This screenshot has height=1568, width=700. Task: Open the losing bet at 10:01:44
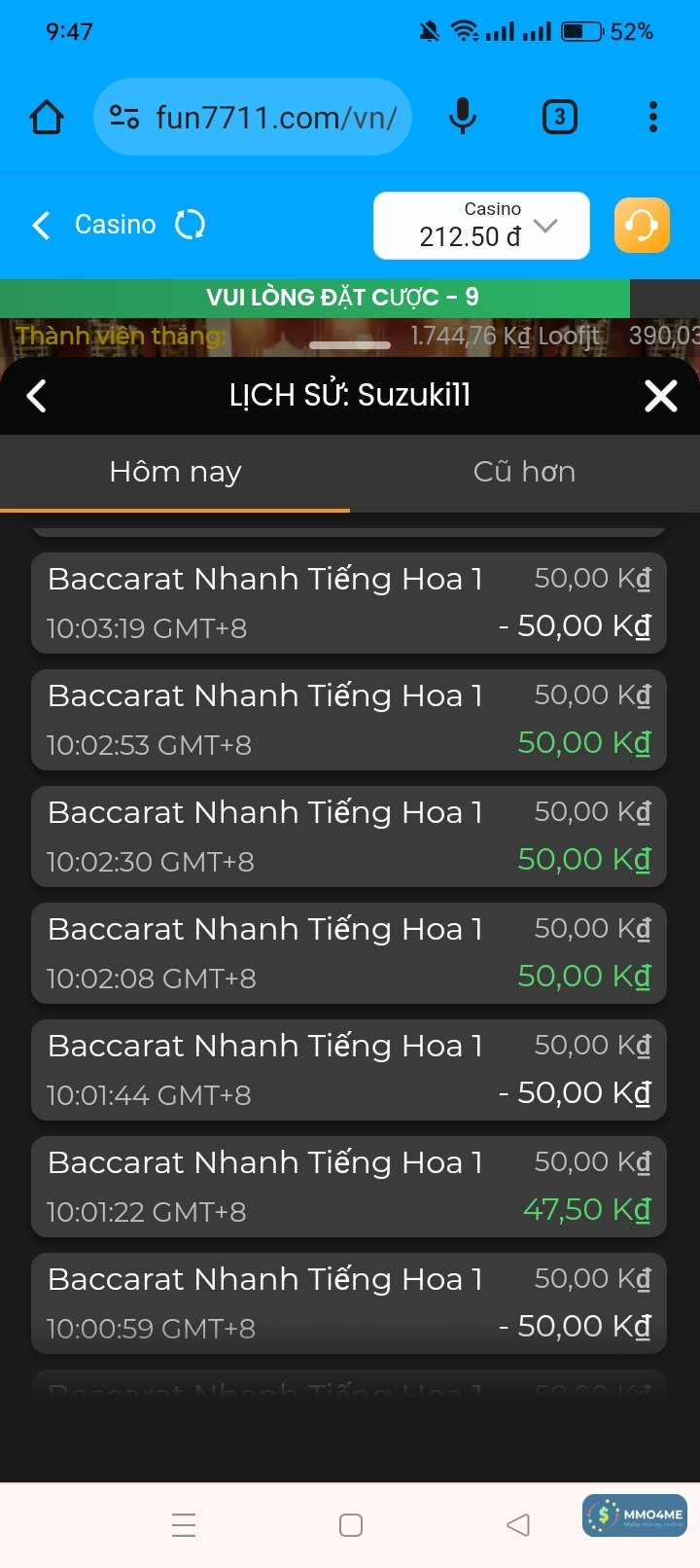pyautogui.click(x=349, y=1070)
